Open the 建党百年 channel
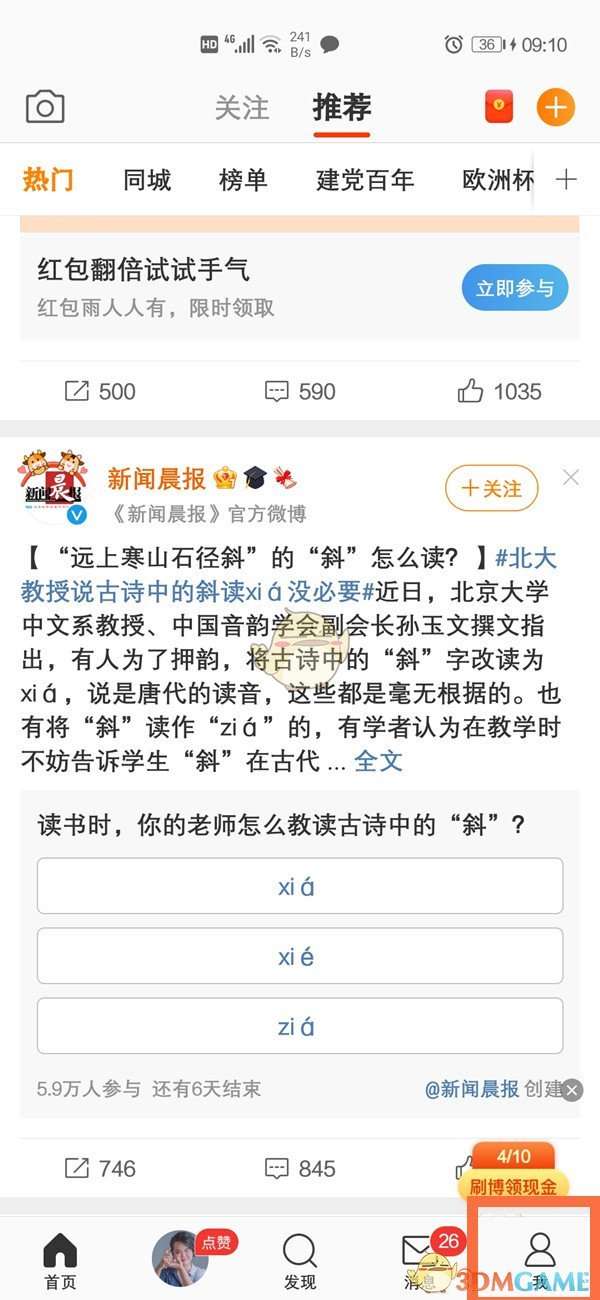Image resolution: width=600 pixels, height=1300 pixels. [x=365, y=180]
